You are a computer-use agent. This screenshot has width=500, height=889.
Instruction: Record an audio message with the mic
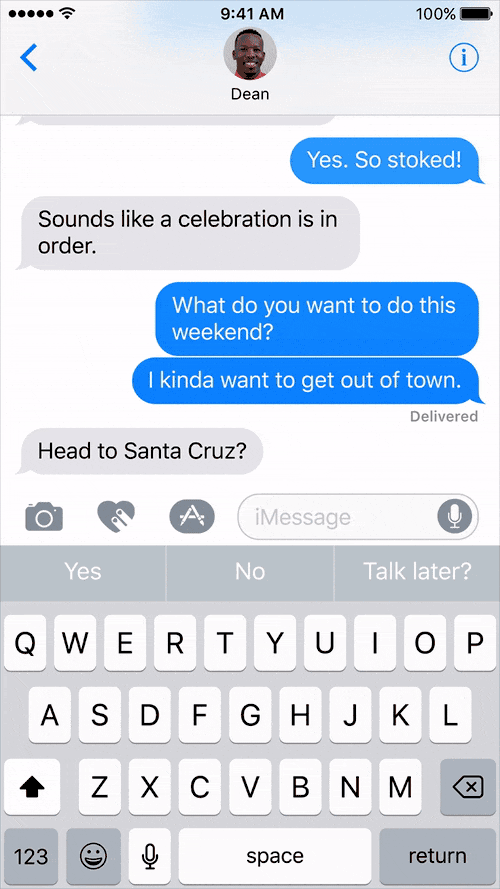point(455,517)
